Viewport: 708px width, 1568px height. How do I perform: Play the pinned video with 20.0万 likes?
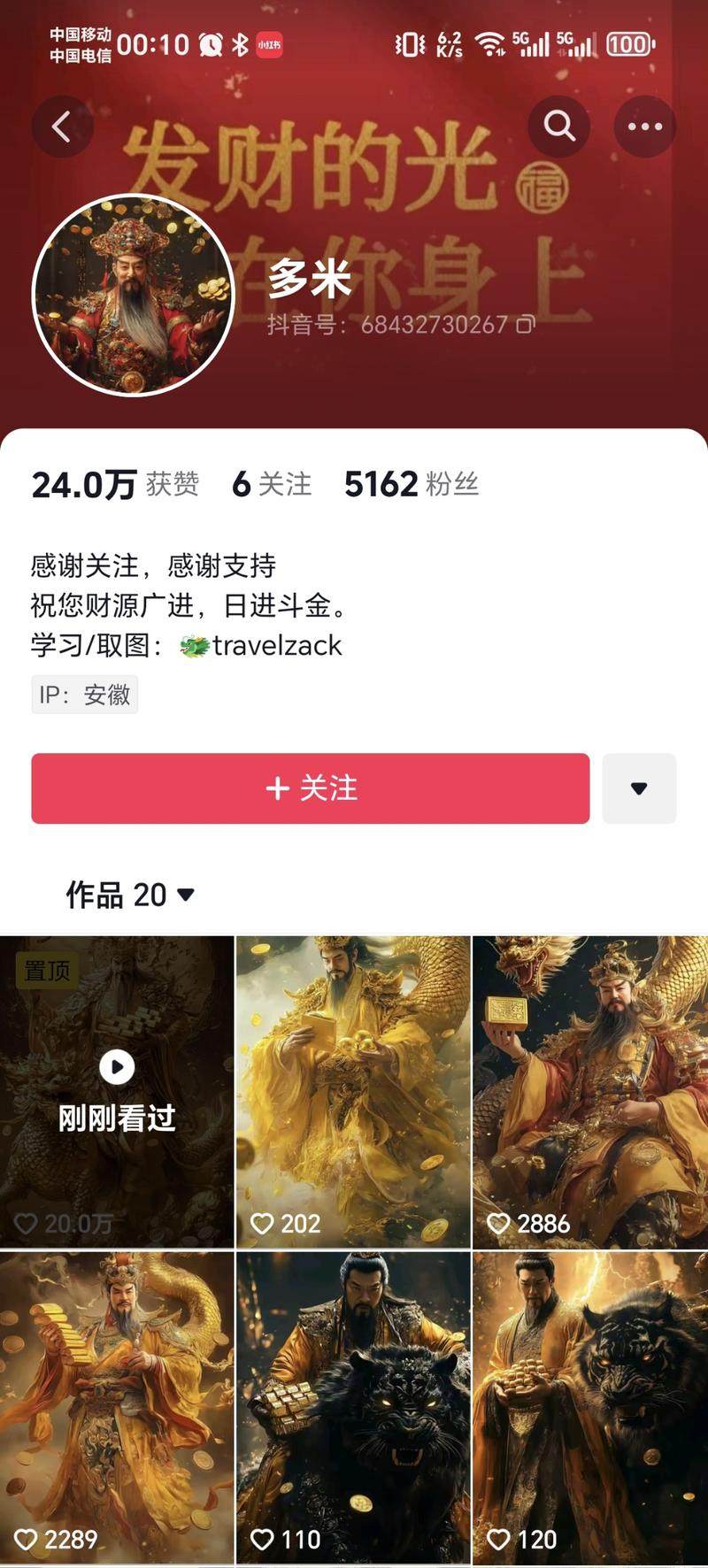[117, 1091]
